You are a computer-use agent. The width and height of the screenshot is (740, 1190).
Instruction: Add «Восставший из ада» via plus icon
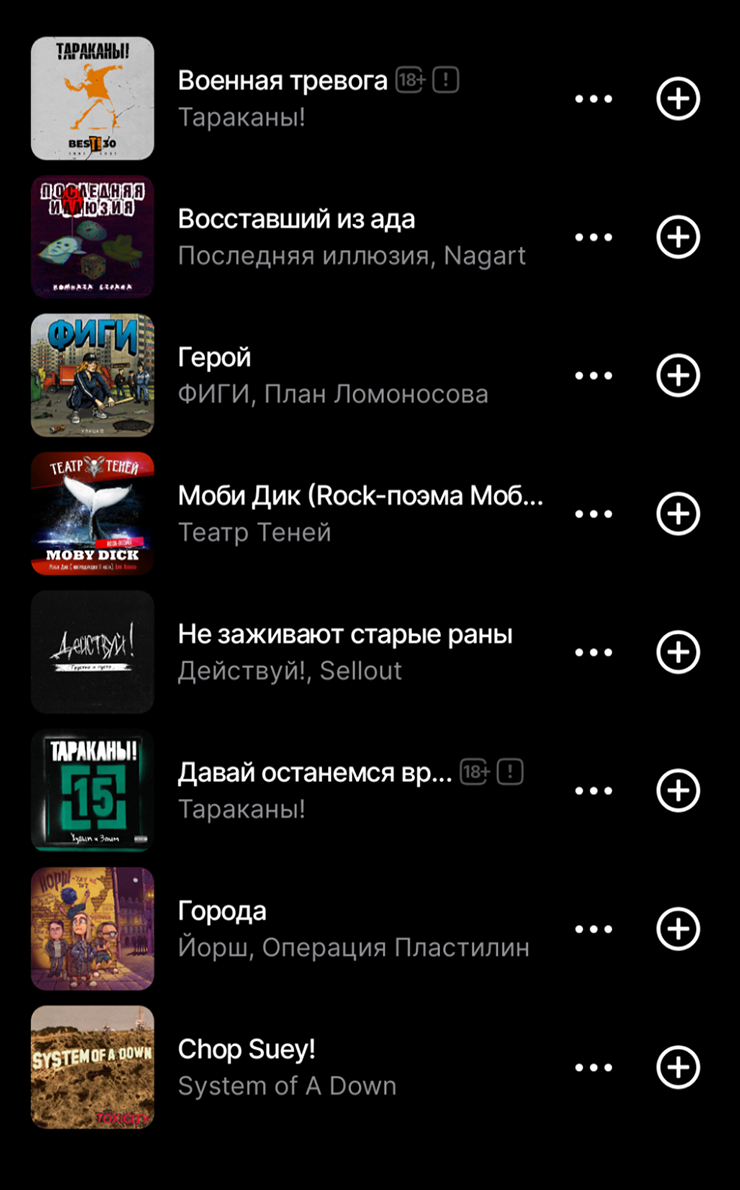click(x=678, y=237)
